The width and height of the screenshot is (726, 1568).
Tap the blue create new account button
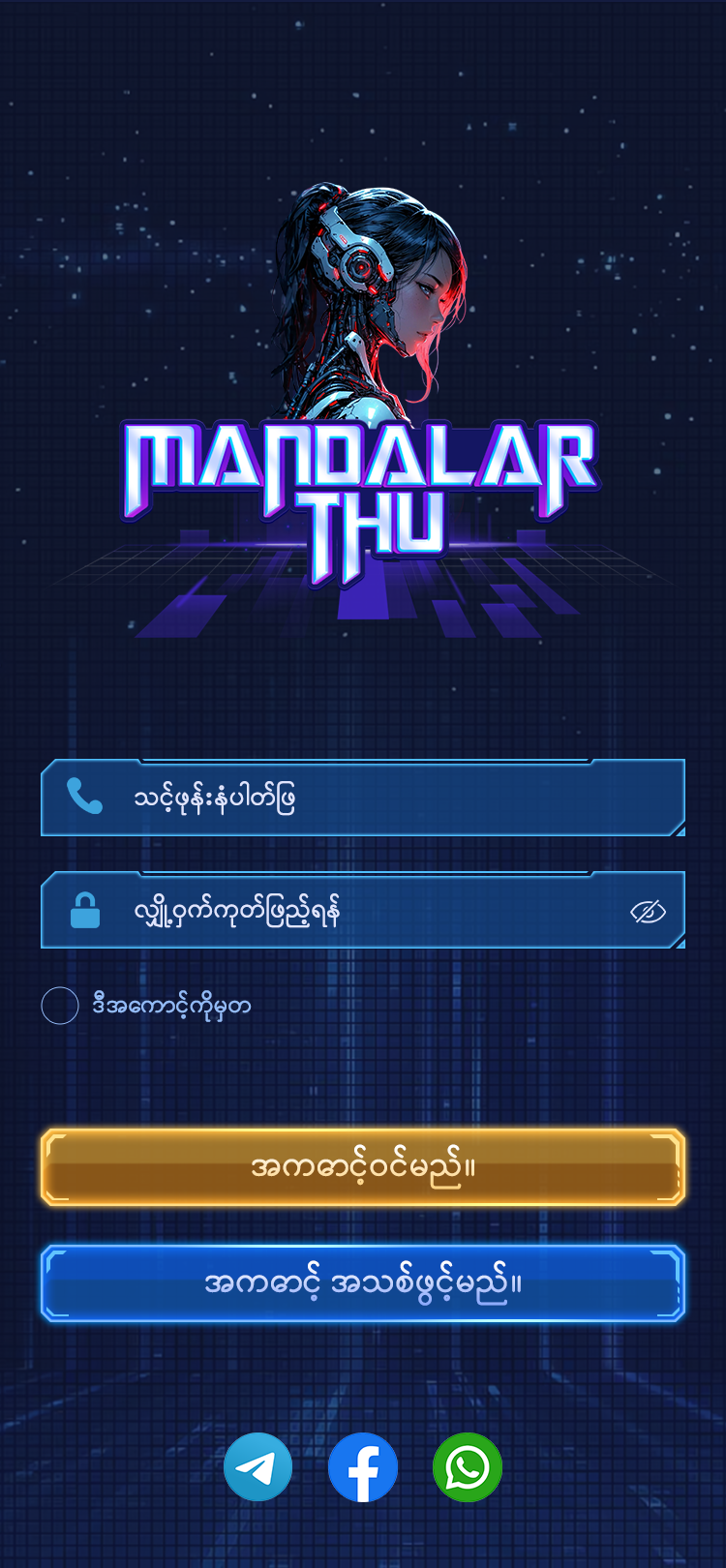click(363, 1283)
